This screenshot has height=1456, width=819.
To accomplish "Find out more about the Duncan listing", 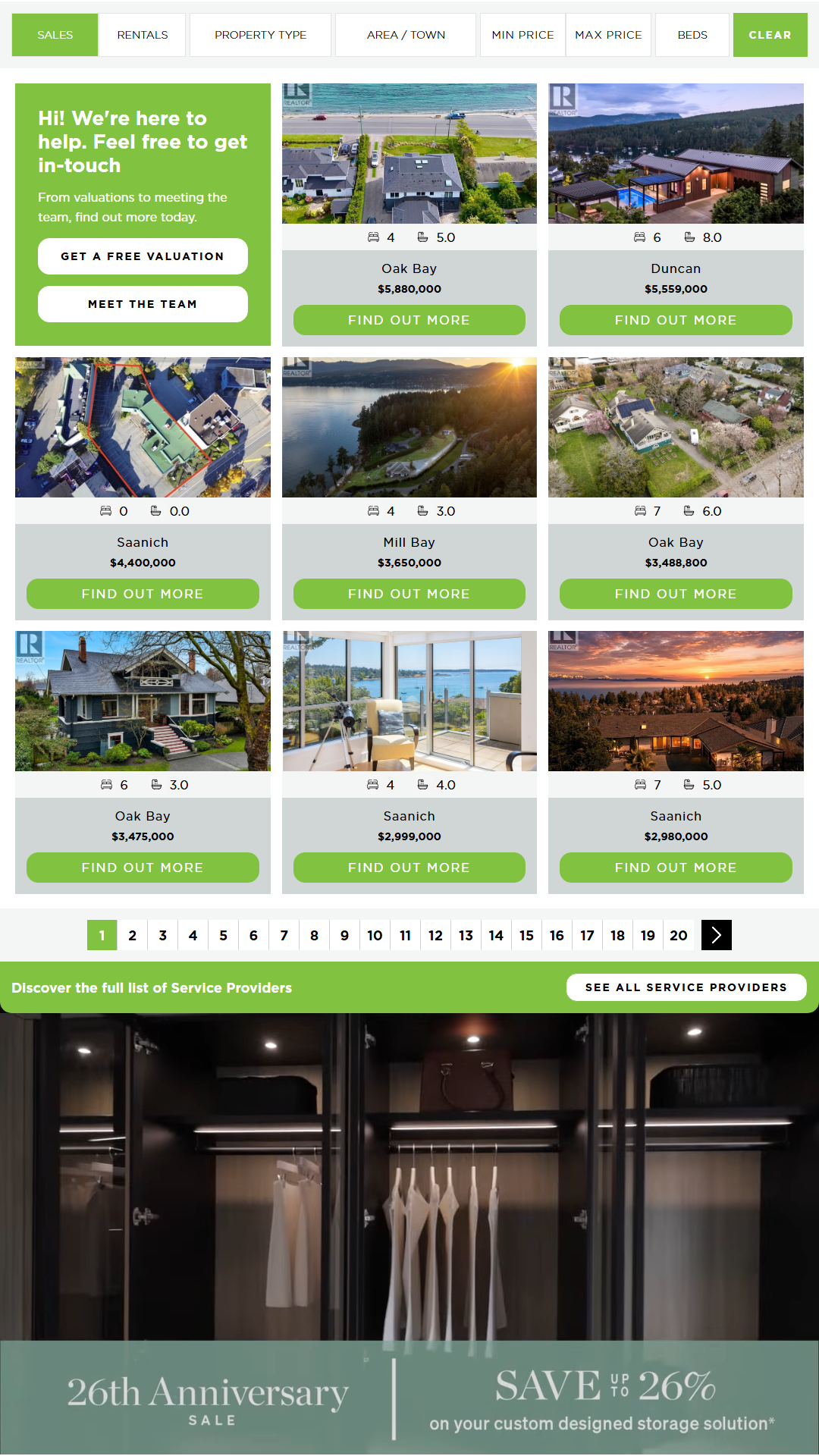I will (x=676, y=320).
